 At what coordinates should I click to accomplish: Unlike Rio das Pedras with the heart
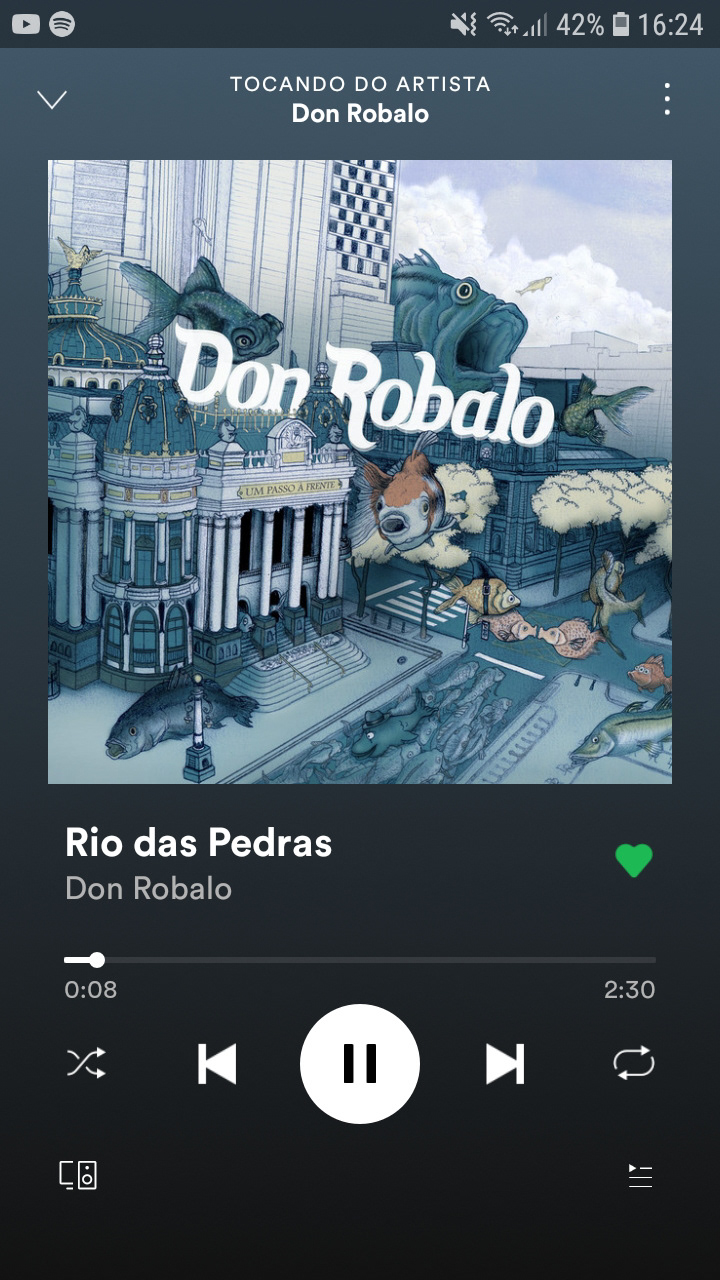634,860
